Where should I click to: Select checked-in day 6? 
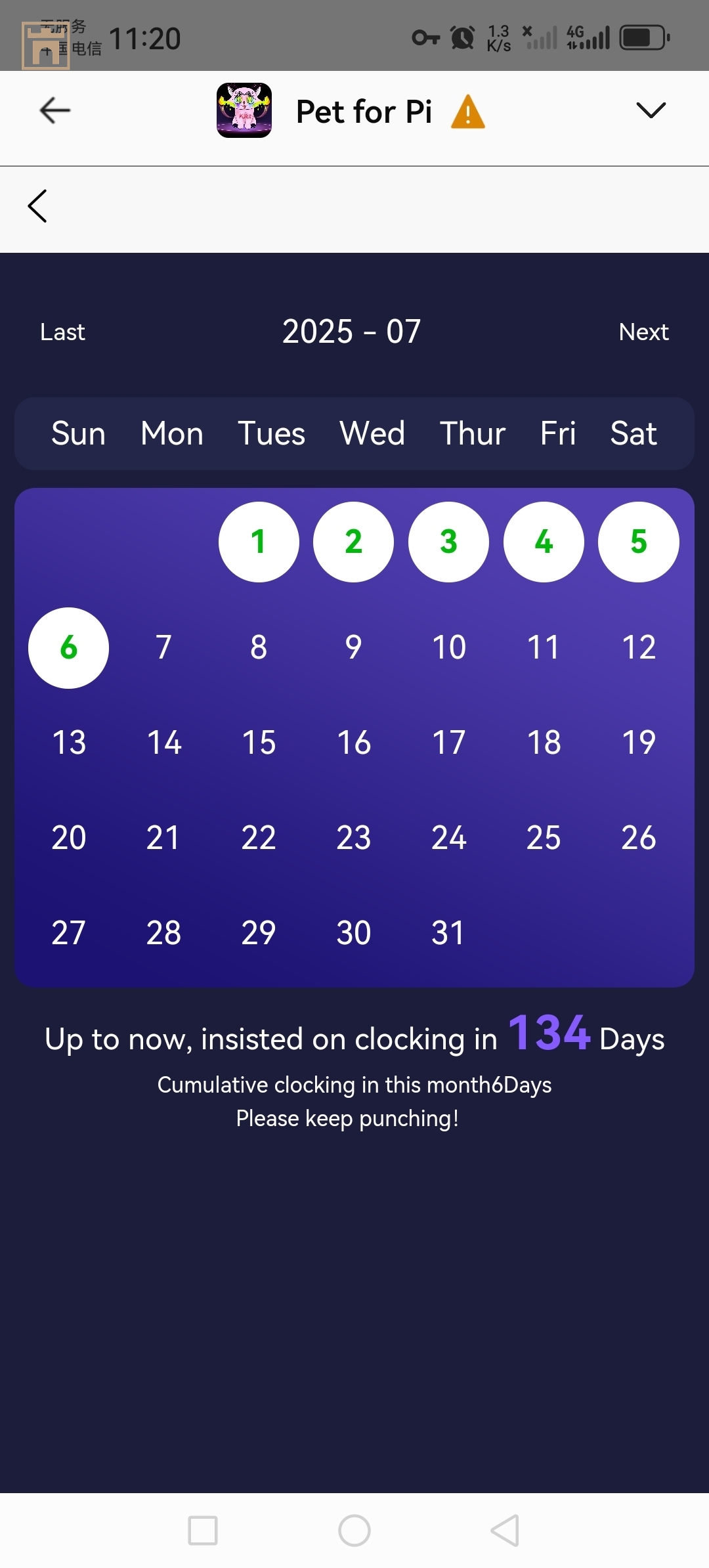point(68,647)
